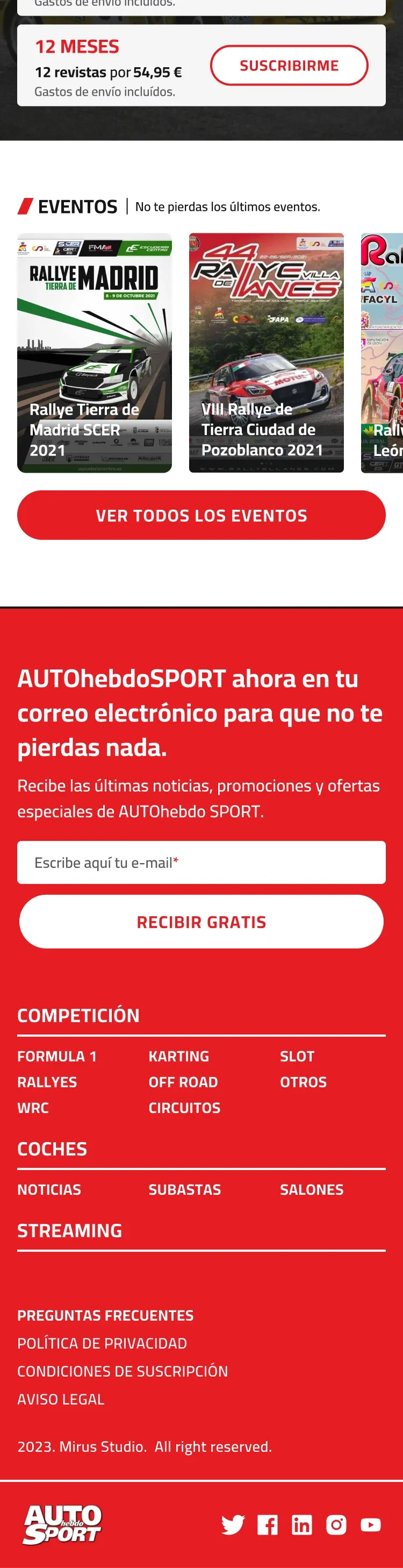The width and height of the screenshot is (403, 1568).
Task: Open the WRC link
Action: [33, 1107]
